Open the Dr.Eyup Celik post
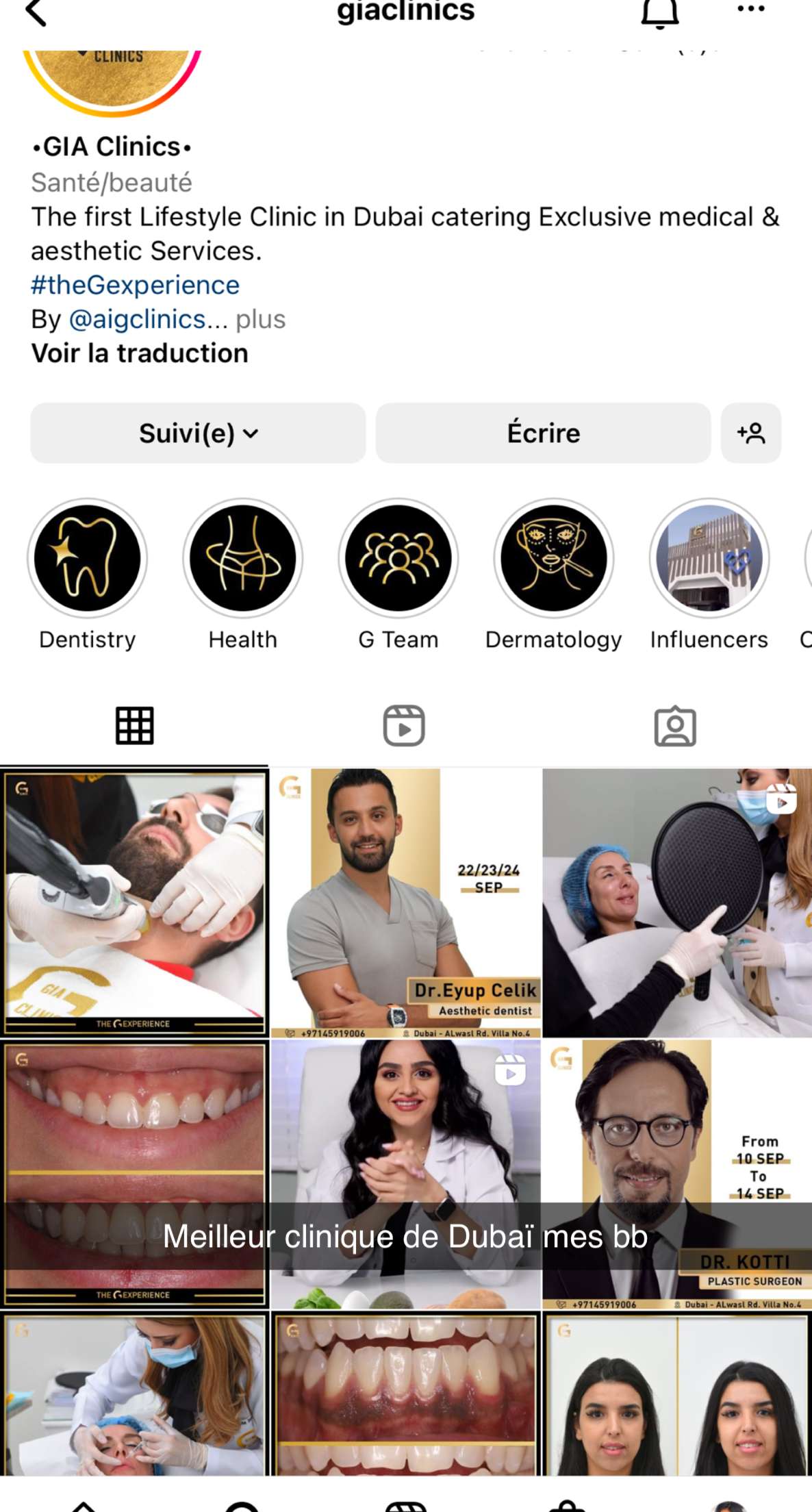The image size is (812, 1512). click(x=406, y=903)
